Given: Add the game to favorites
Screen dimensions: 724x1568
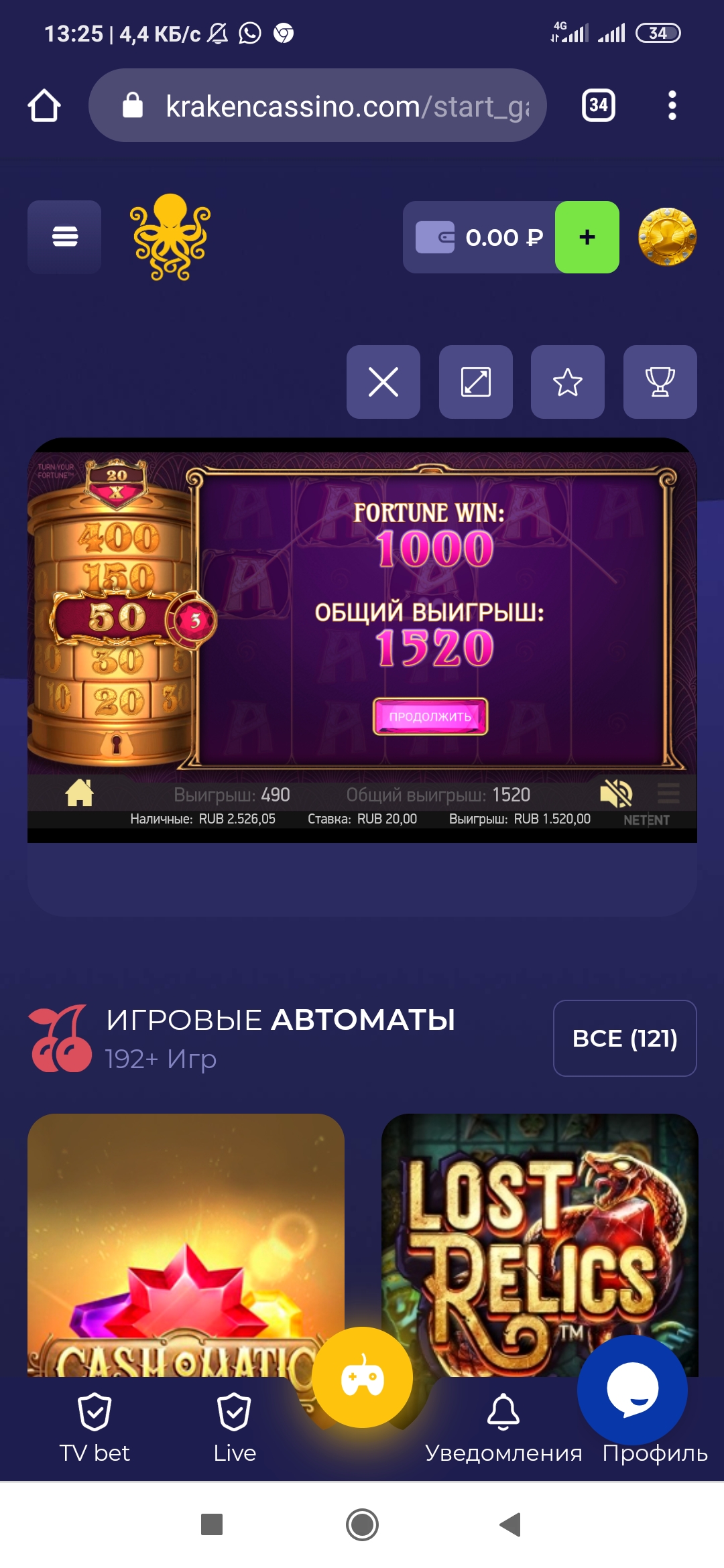Looking at the screenshot, I should coord(567,382).
